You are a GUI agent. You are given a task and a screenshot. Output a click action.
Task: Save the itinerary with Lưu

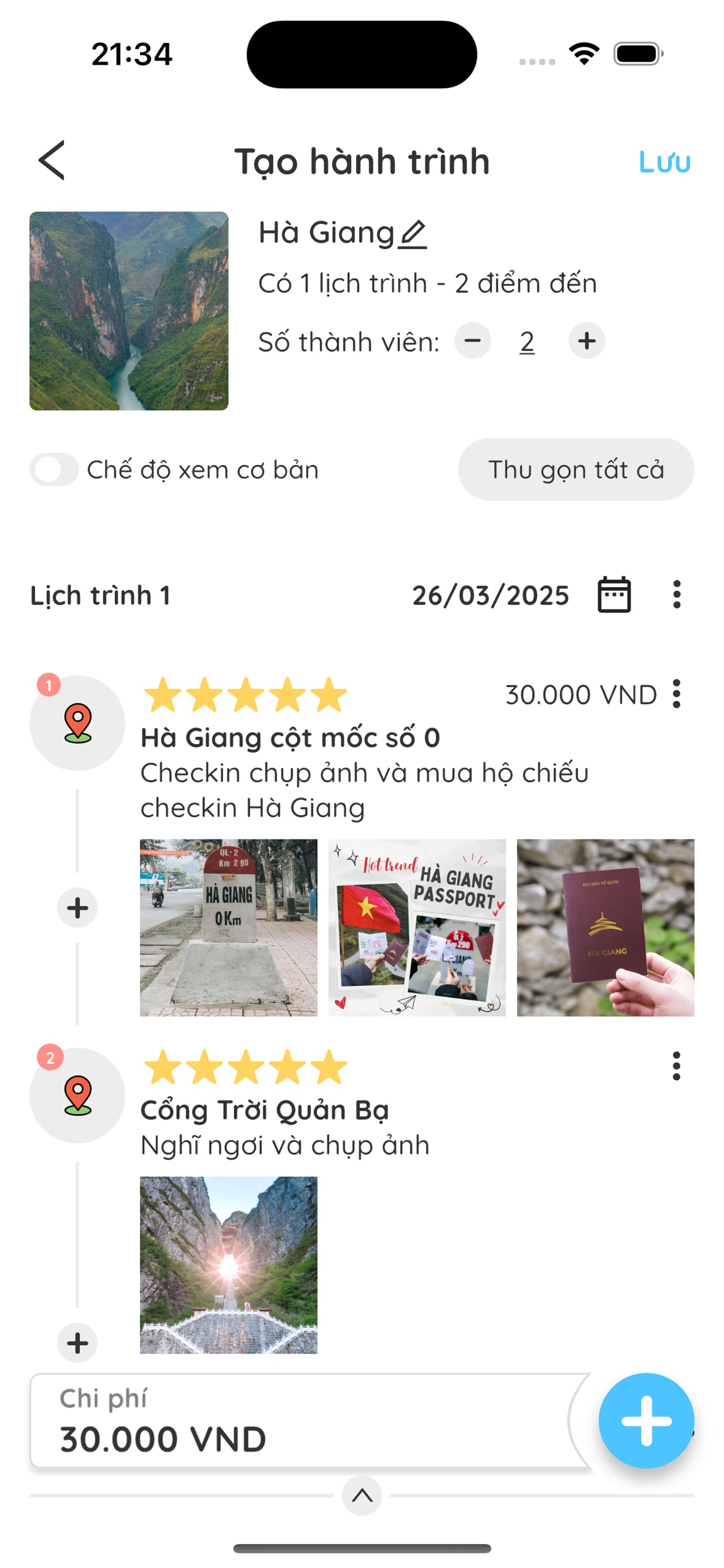click(664, 162)
